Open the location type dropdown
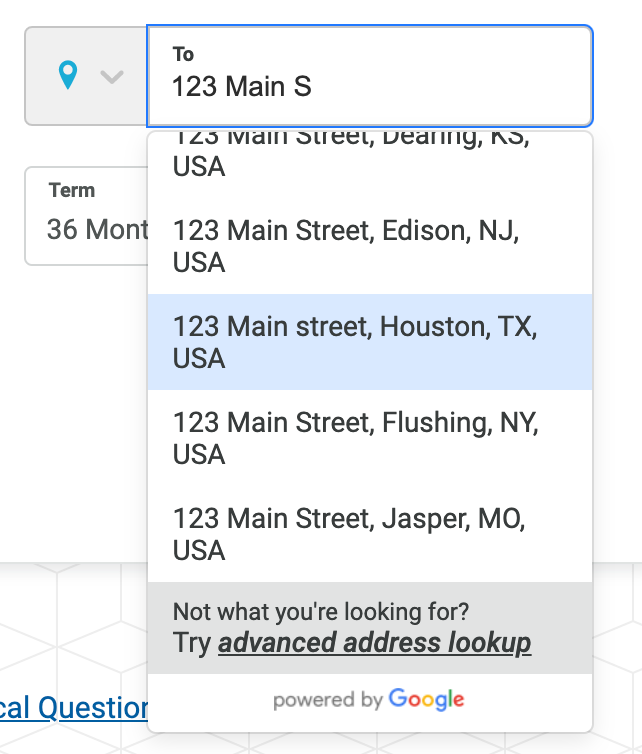 coord(86,76)
